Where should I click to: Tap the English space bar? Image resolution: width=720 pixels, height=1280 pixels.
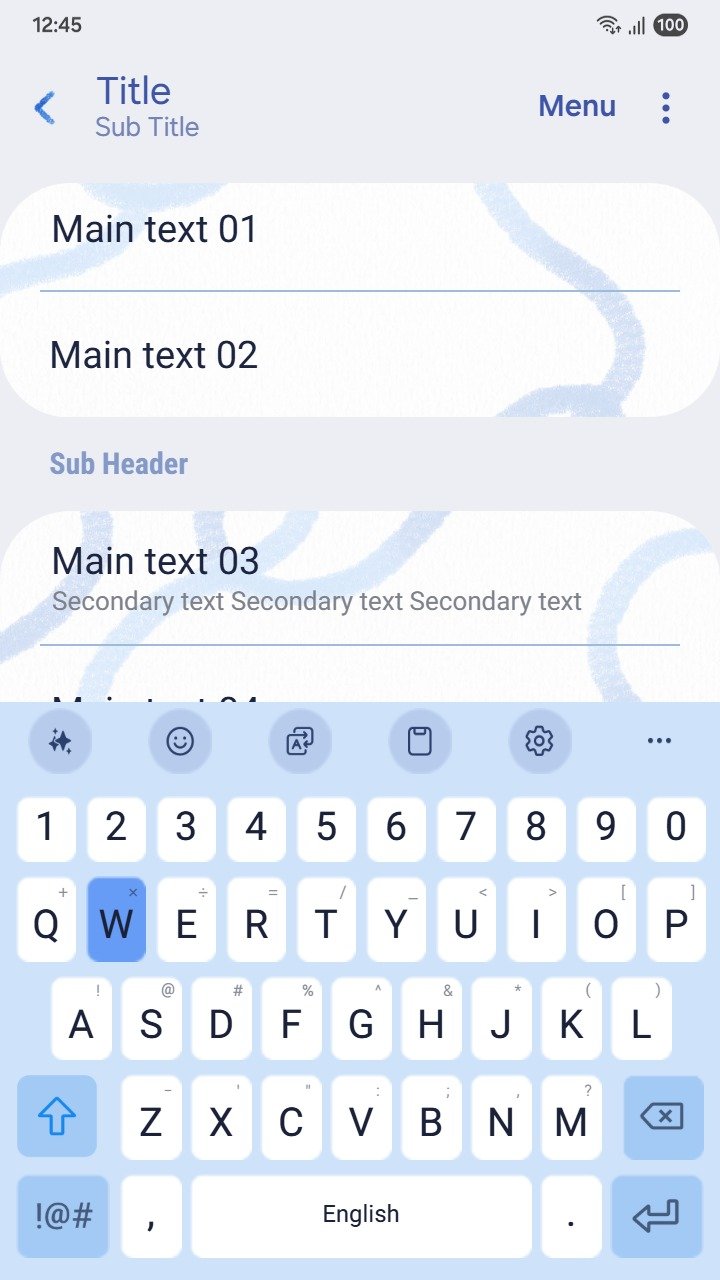point(361,1215)
